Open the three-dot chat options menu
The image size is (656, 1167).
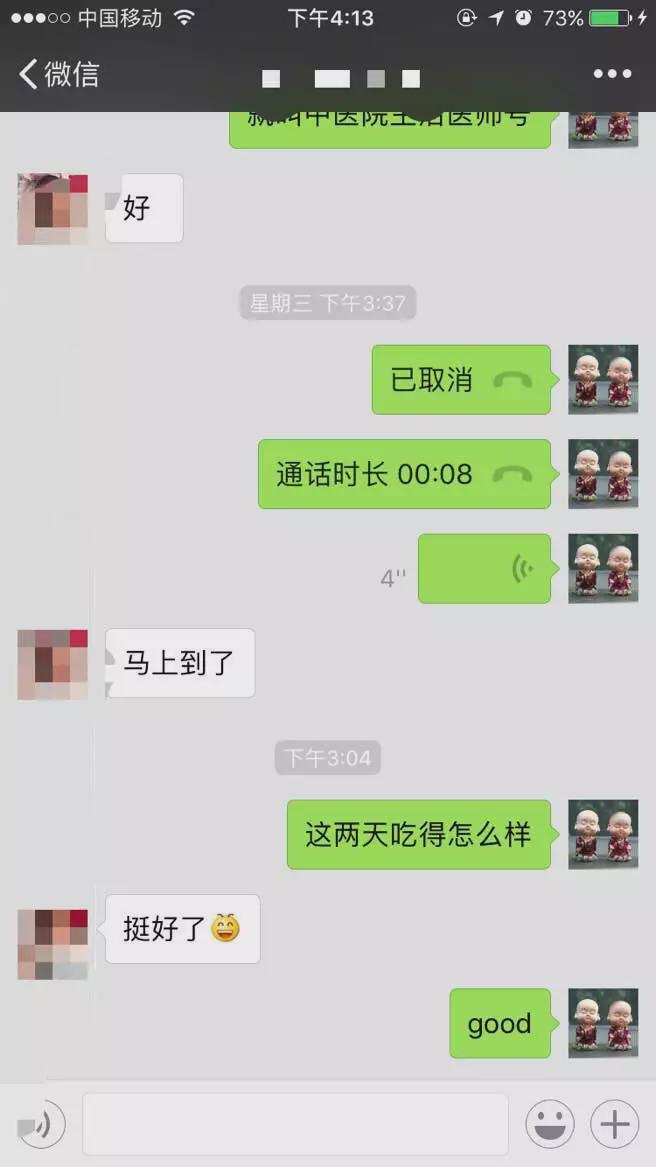(x=612, y=74)
